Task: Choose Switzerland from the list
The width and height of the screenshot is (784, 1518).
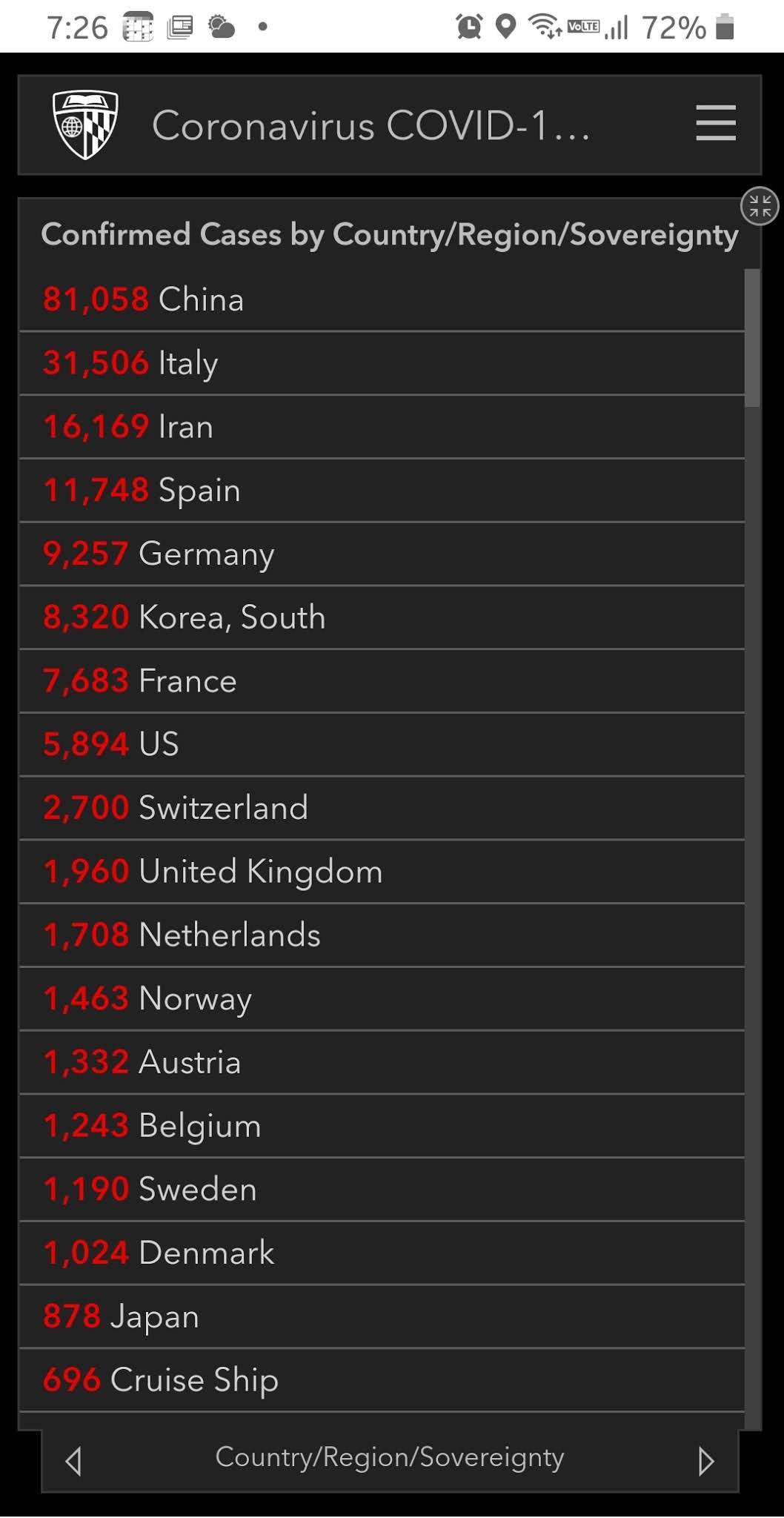Action: [382, 808]
